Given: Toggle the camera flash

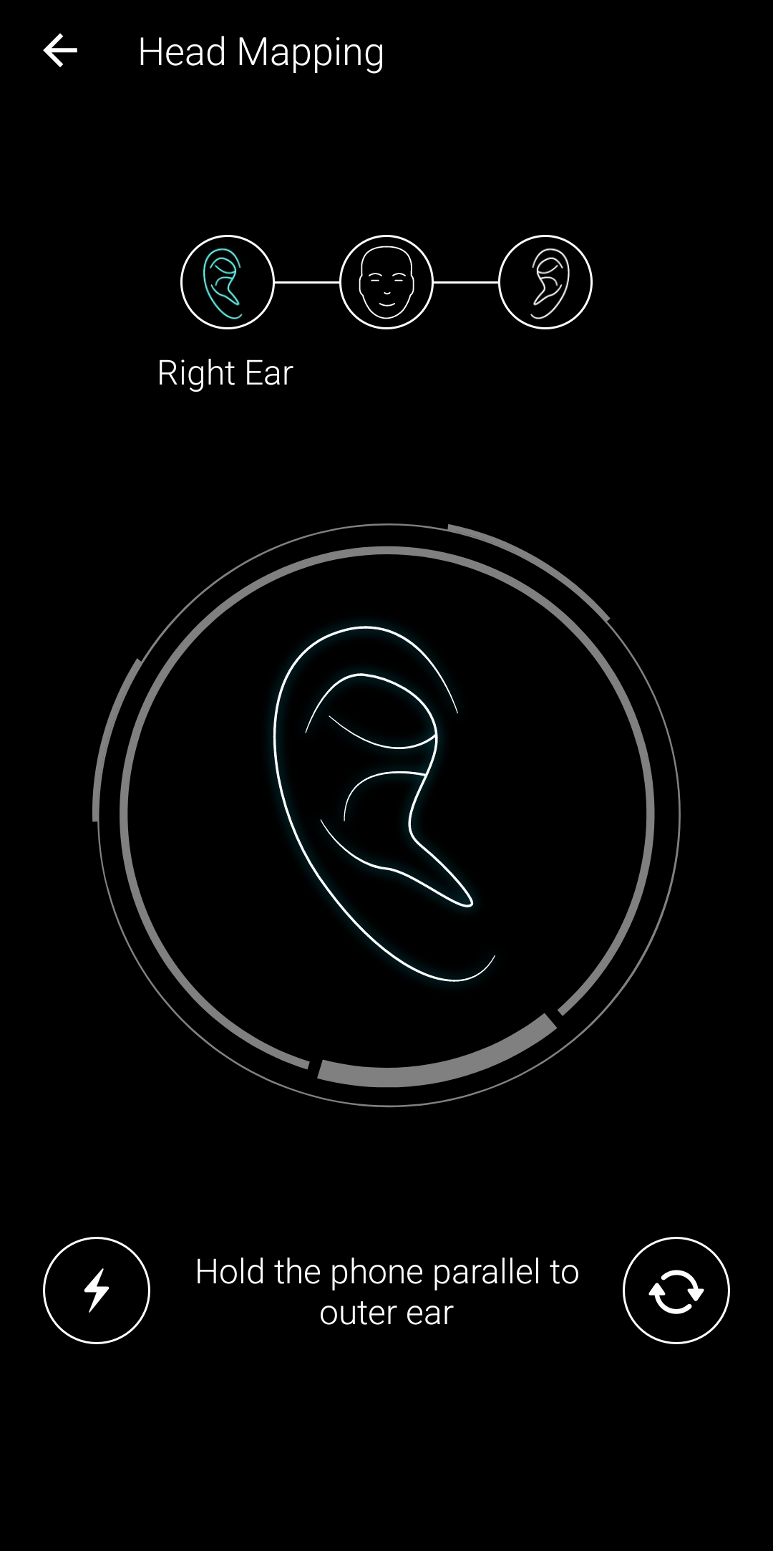Looking at the screenshot, I should (x=96, y=1290).
